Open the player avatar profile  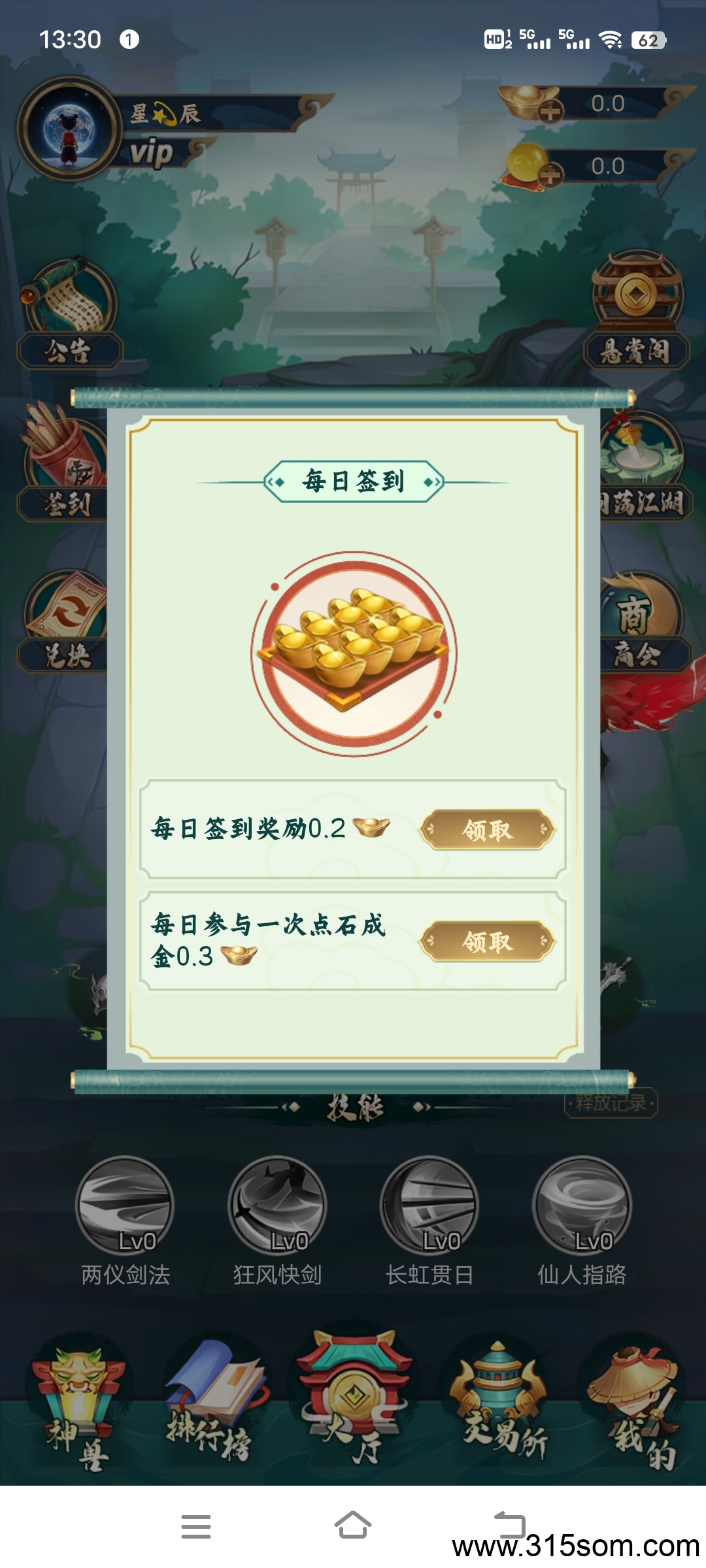(x=69, y=129)
